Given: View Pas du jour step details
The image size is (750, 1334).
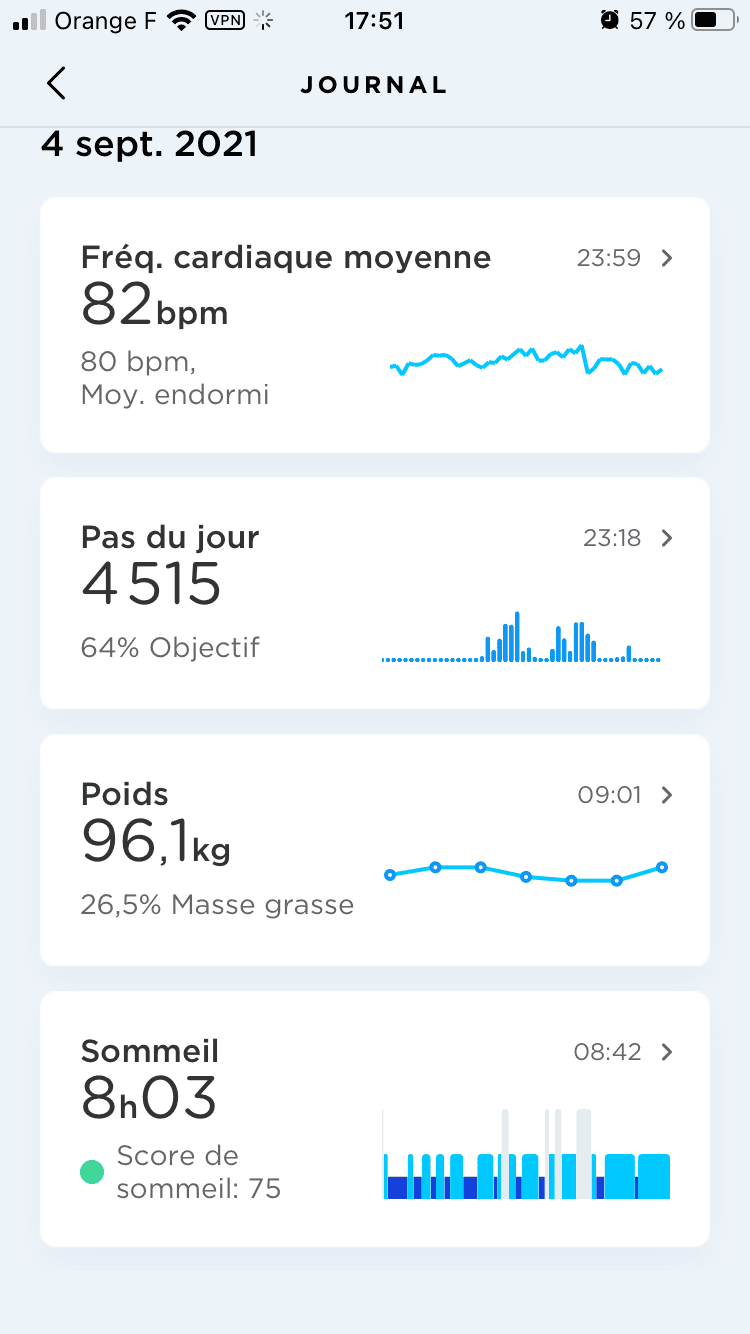Looking at the screenshot, I should [374, 593].
